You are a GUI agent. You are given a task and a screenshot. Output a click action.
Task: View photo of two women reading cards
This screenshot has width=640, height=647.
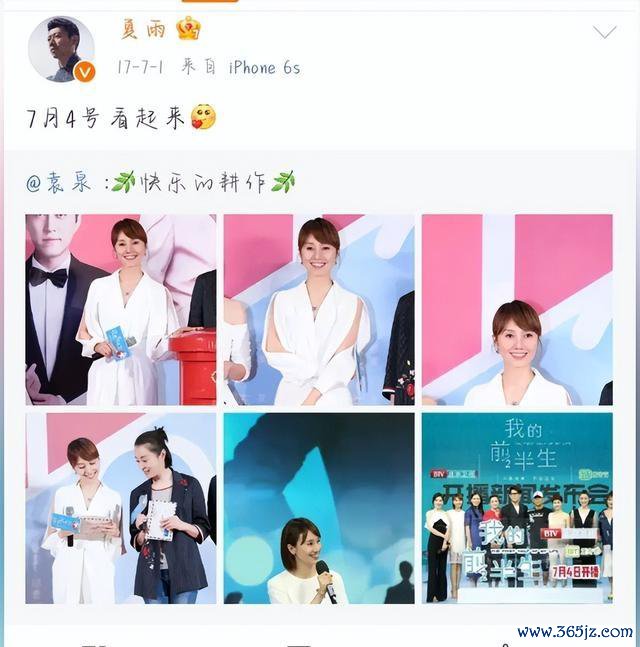tap(120, 508)
